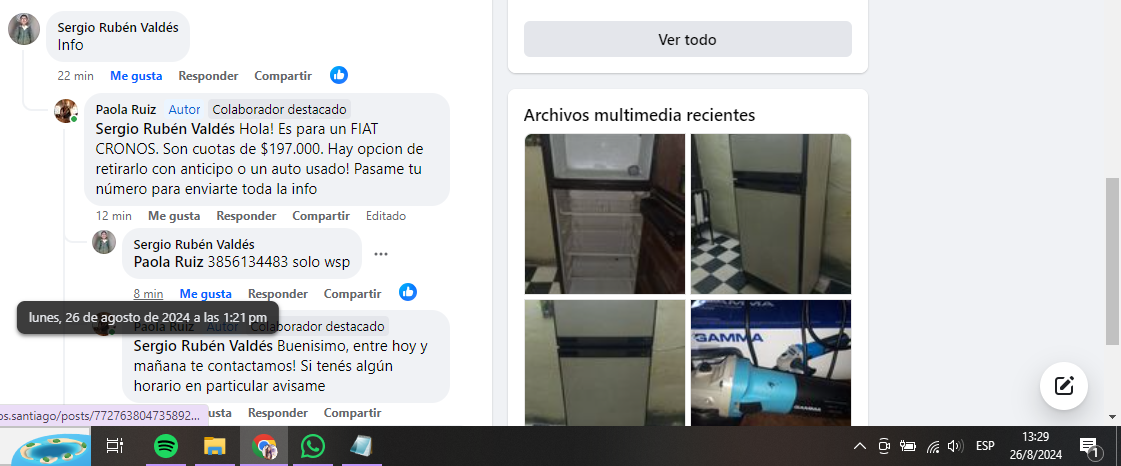
Task: Open options menu on Sergio's phone-number comment
Action: point(381,254)
